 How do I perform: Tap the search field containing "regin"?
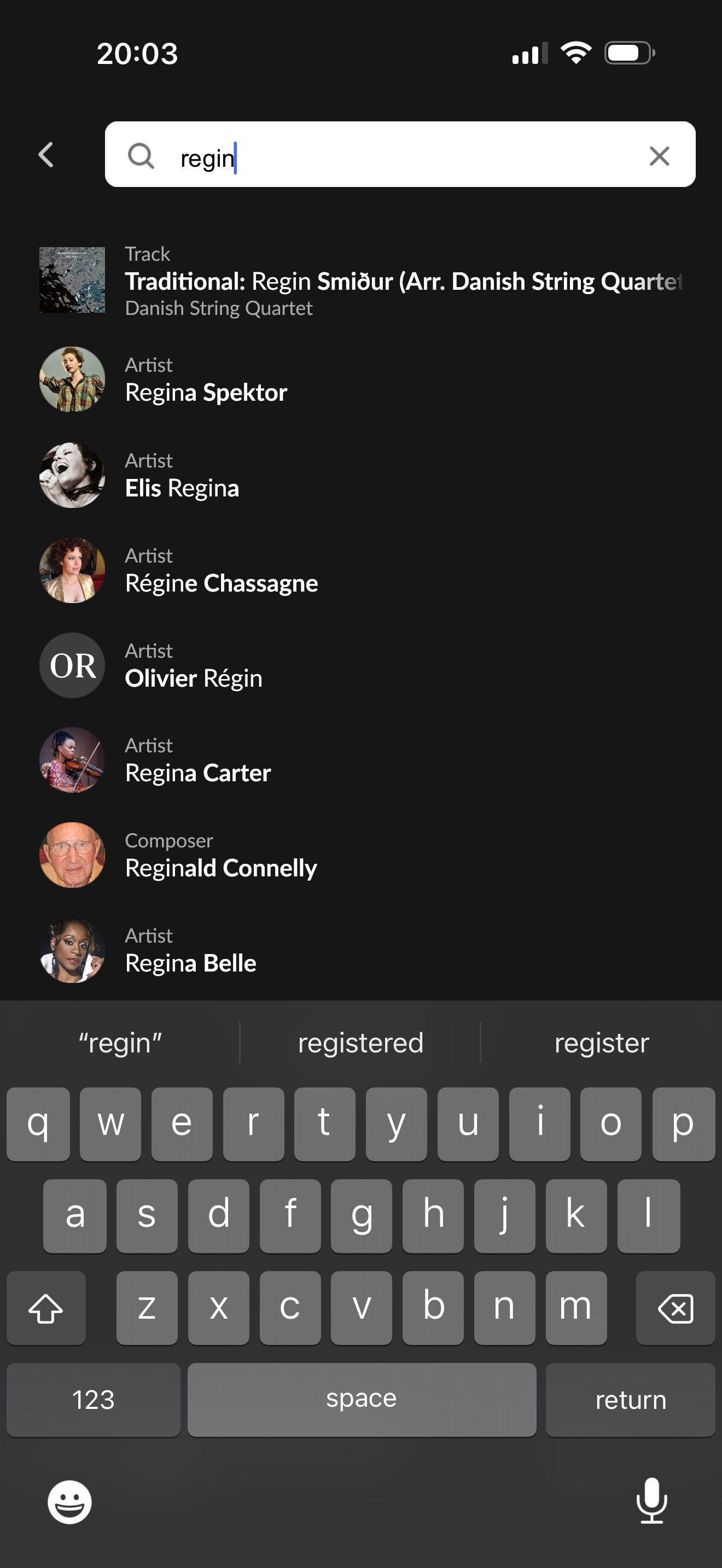click(400, 155)
